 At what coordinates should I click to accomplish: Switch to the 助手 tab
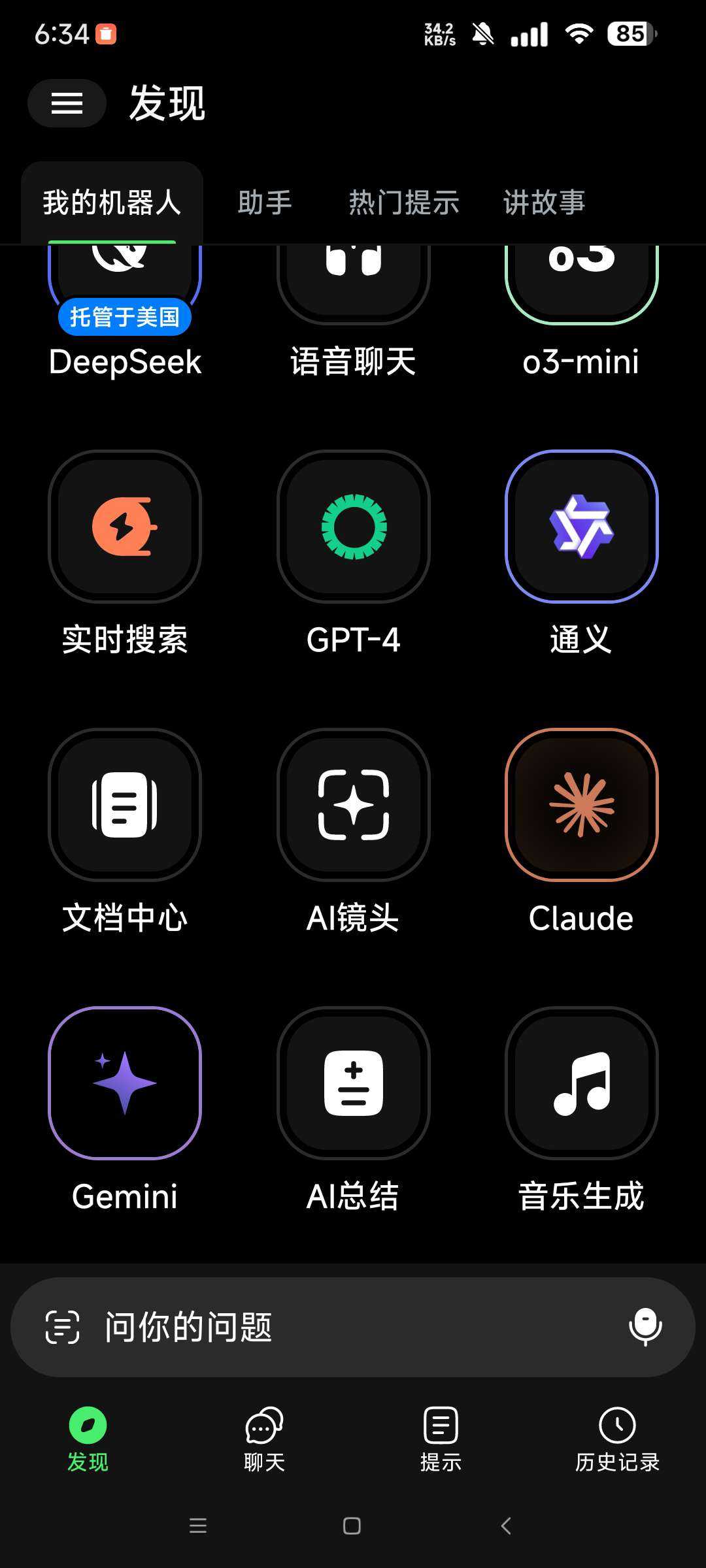click(265, 203)
